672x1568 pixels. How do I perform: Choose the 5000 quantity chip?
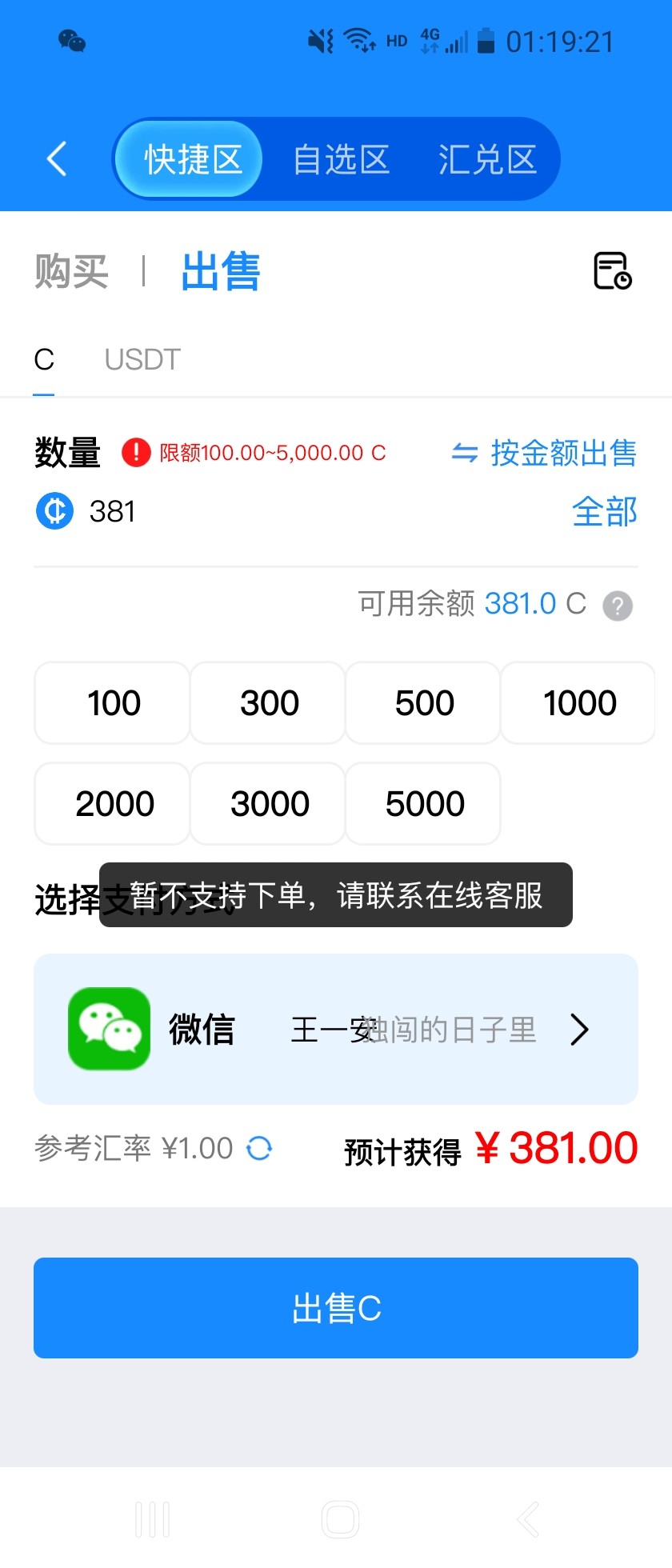424,804
